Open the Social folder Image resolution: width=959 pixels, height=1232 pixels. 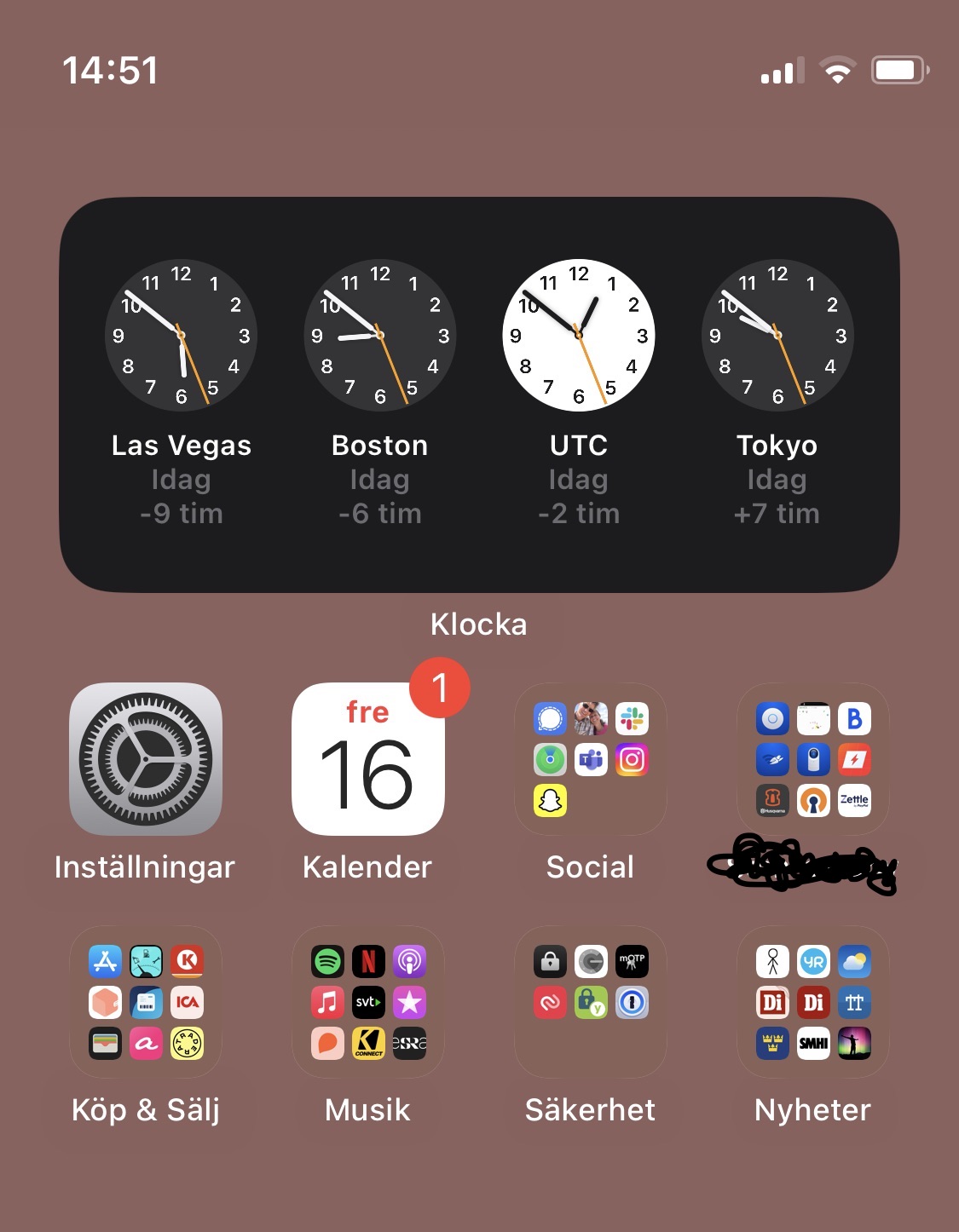pos(590,758)
